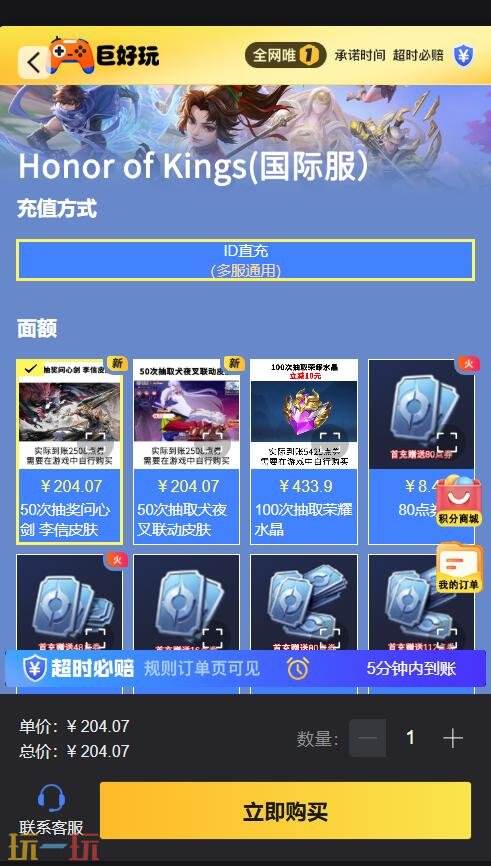The image size is (491, 866).
Task: Decrease quantity with the minus button
Action: (367, 738)
